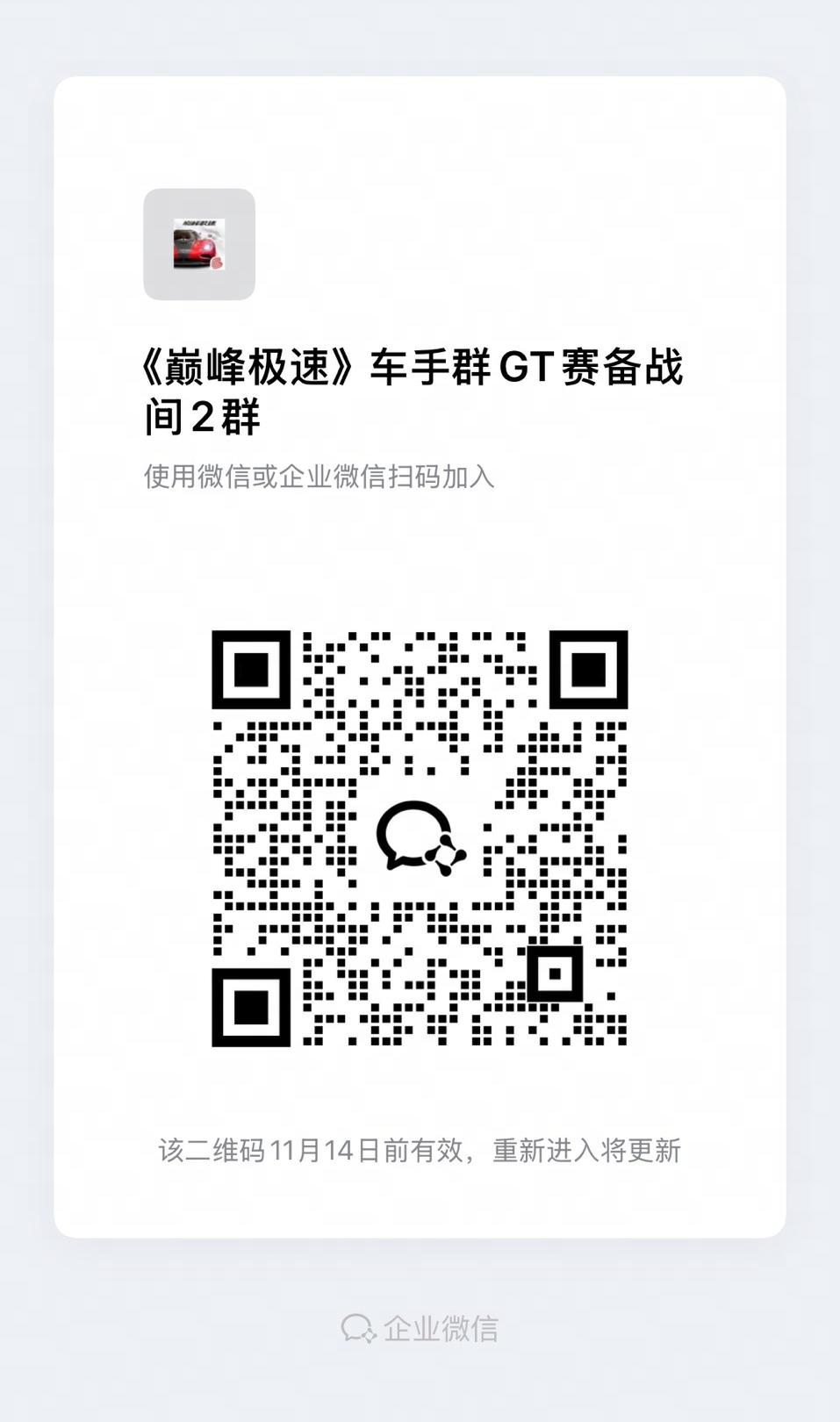Click the group avatar thumbnail

pyautogui.click(x=198, y=243)
